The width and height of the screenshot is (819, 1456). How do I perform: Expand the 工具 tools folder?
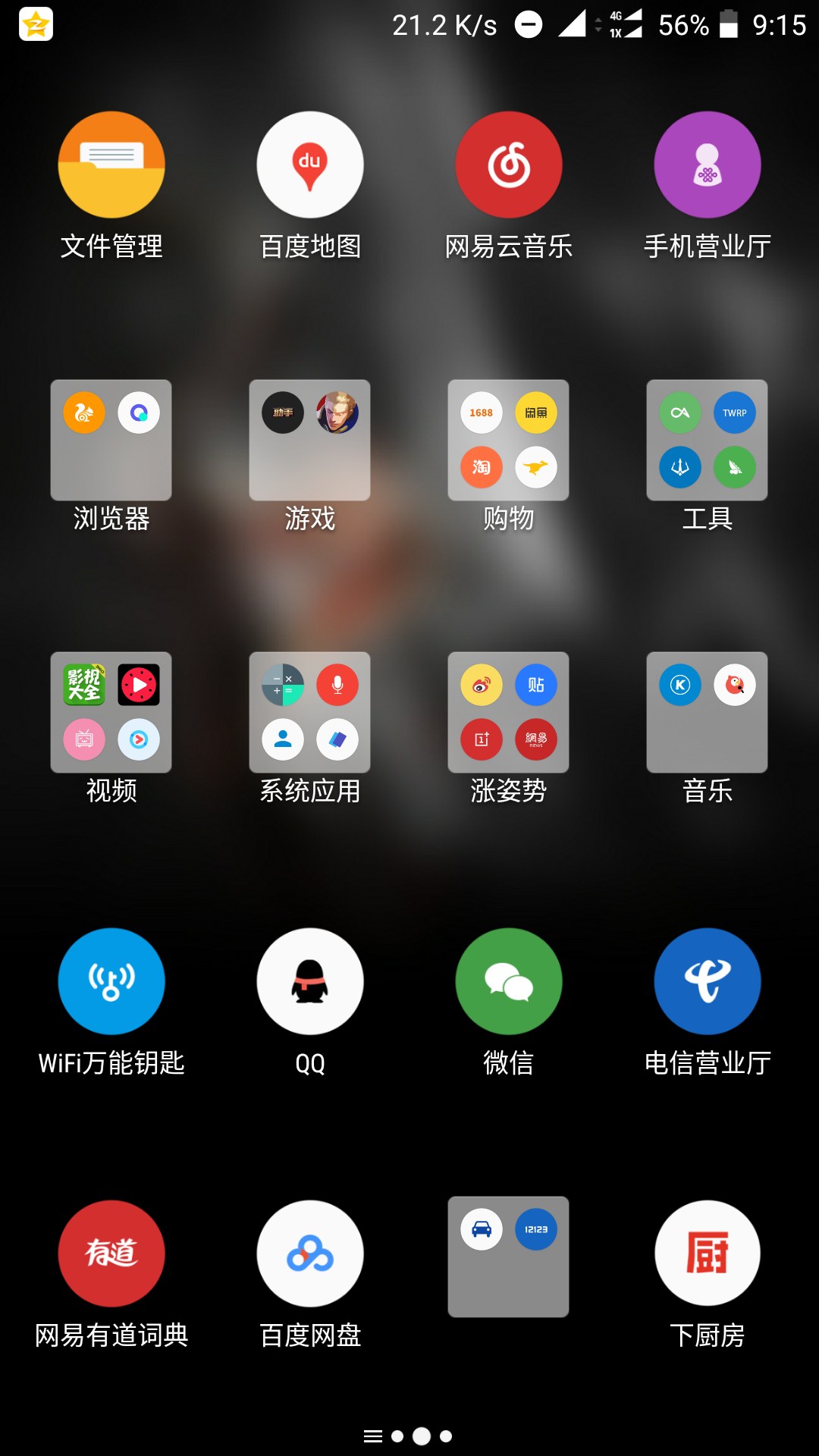tap(708, 440)
